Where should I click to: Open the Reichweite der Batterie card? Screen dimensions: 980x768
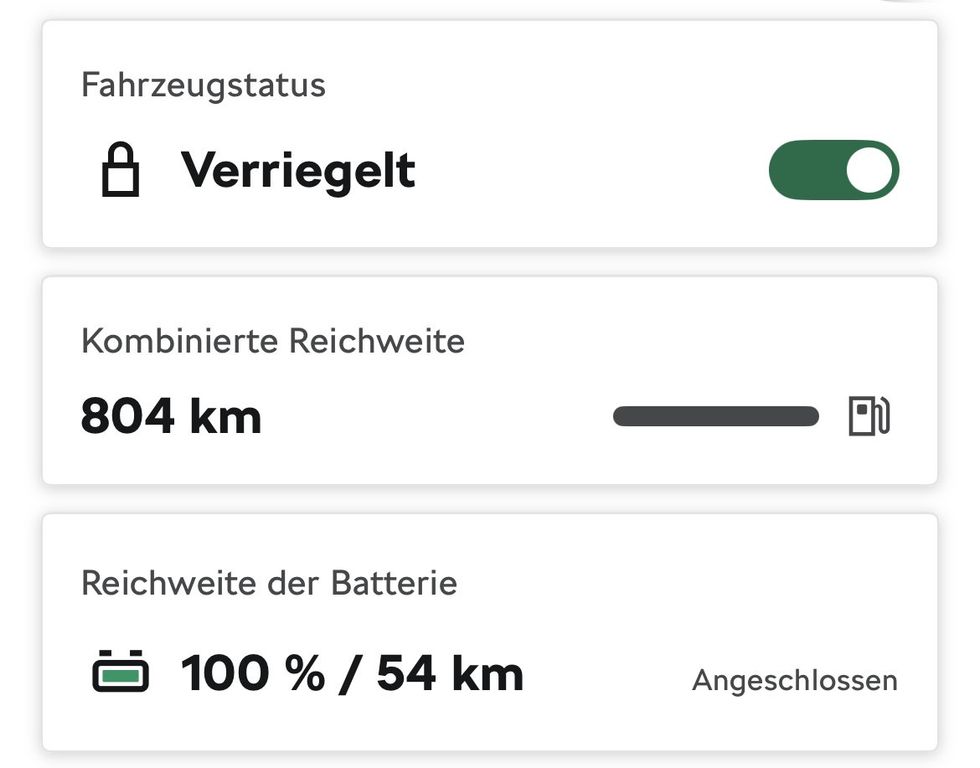pos(489,632)
